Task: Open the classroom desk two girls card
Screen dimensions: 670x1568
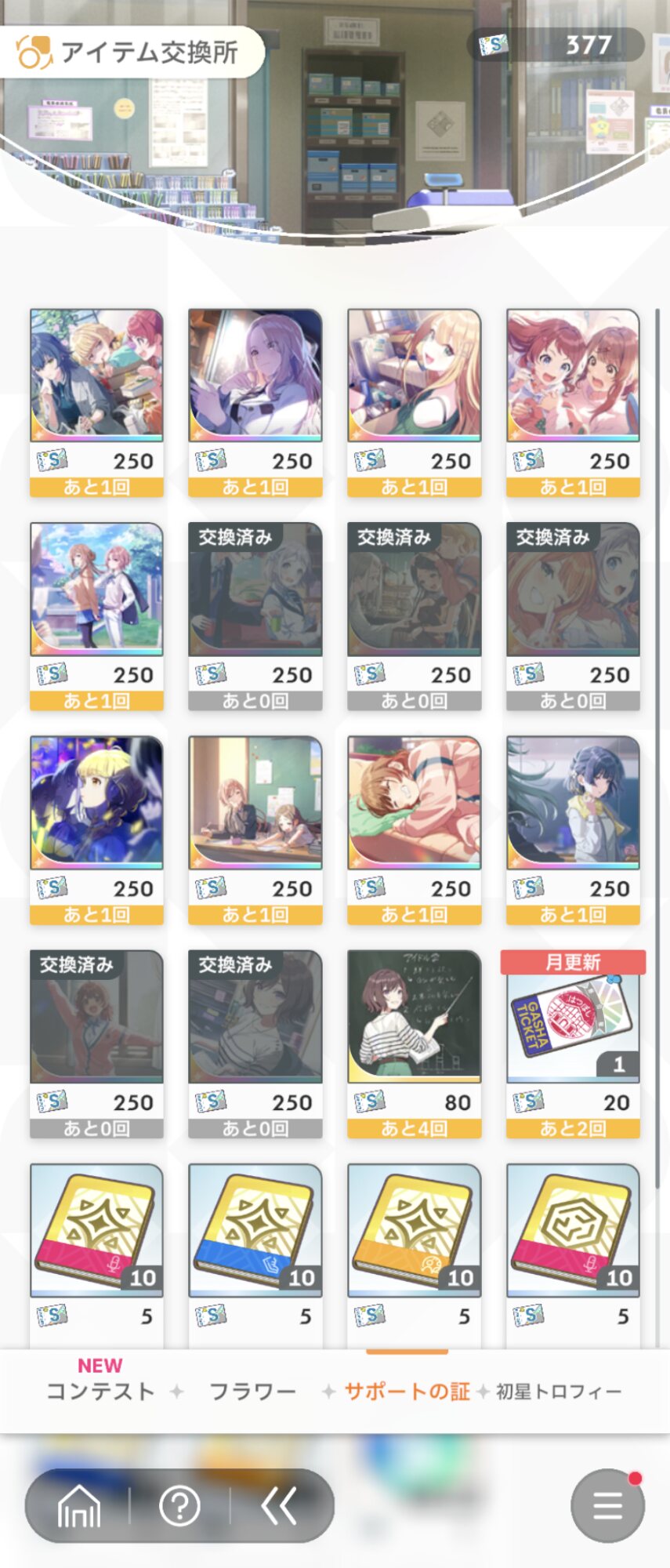Action: tap(255, 830)
